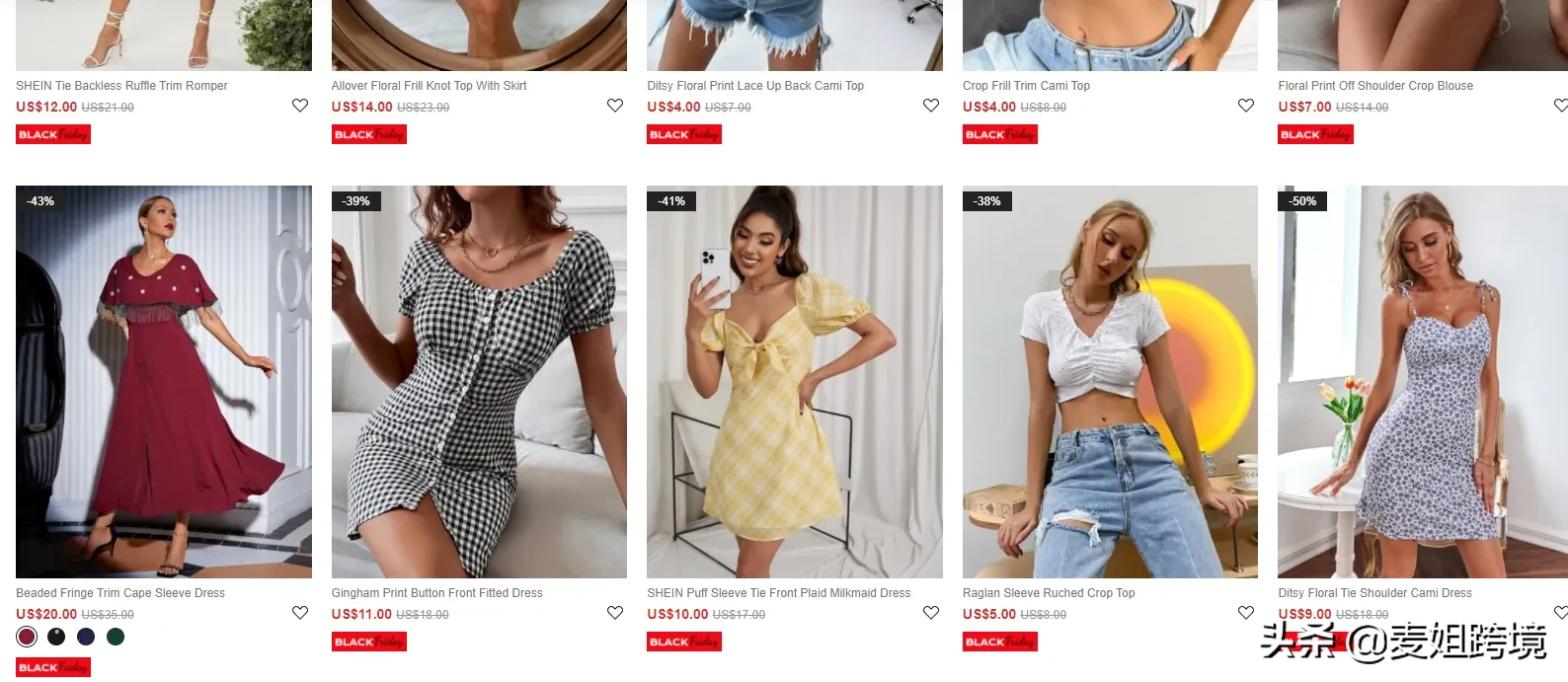The image size is (1568, 682).
Task: Save the Plaid Milkmaid Dress to wishlist
Action: 931,613
